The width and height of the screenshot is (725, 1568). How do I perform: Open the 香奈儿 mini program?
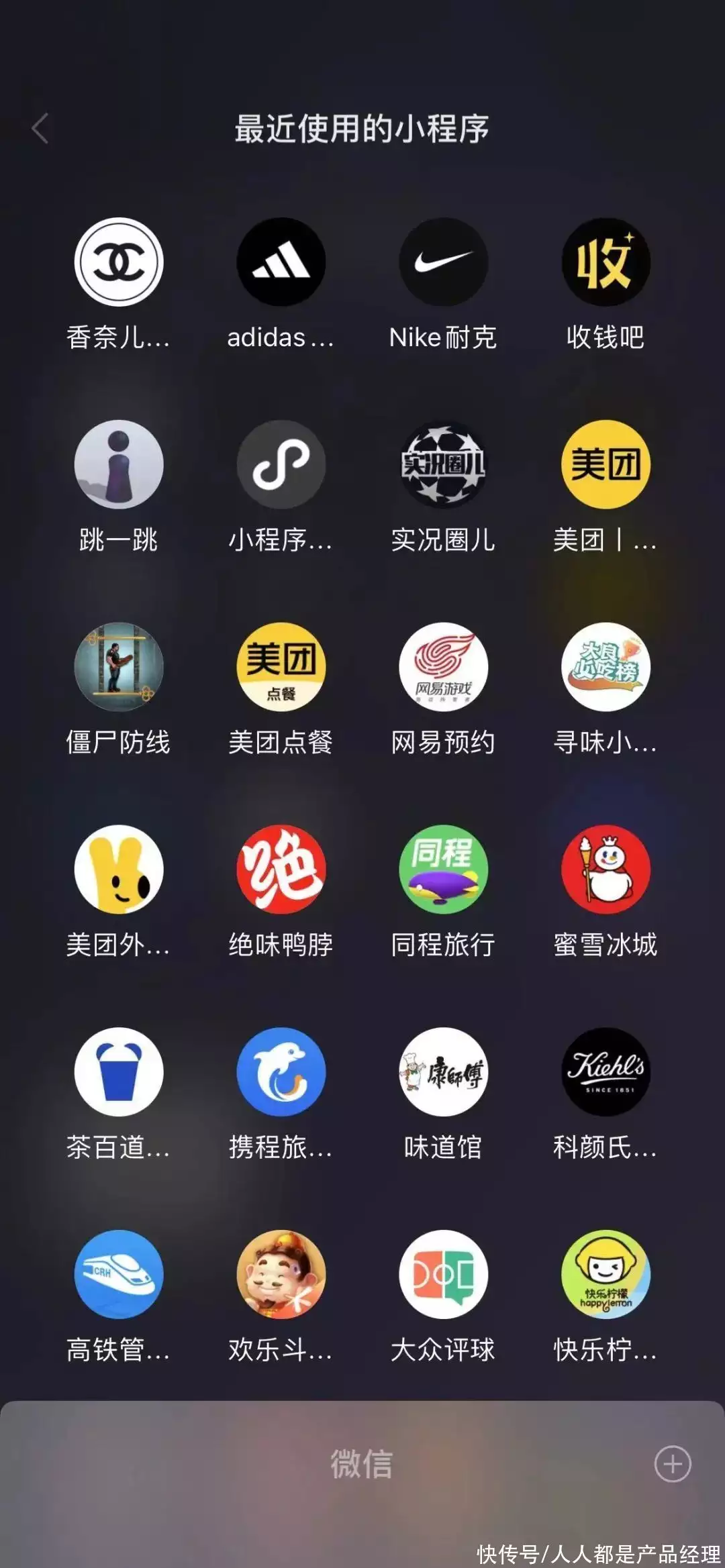(119, 262)
